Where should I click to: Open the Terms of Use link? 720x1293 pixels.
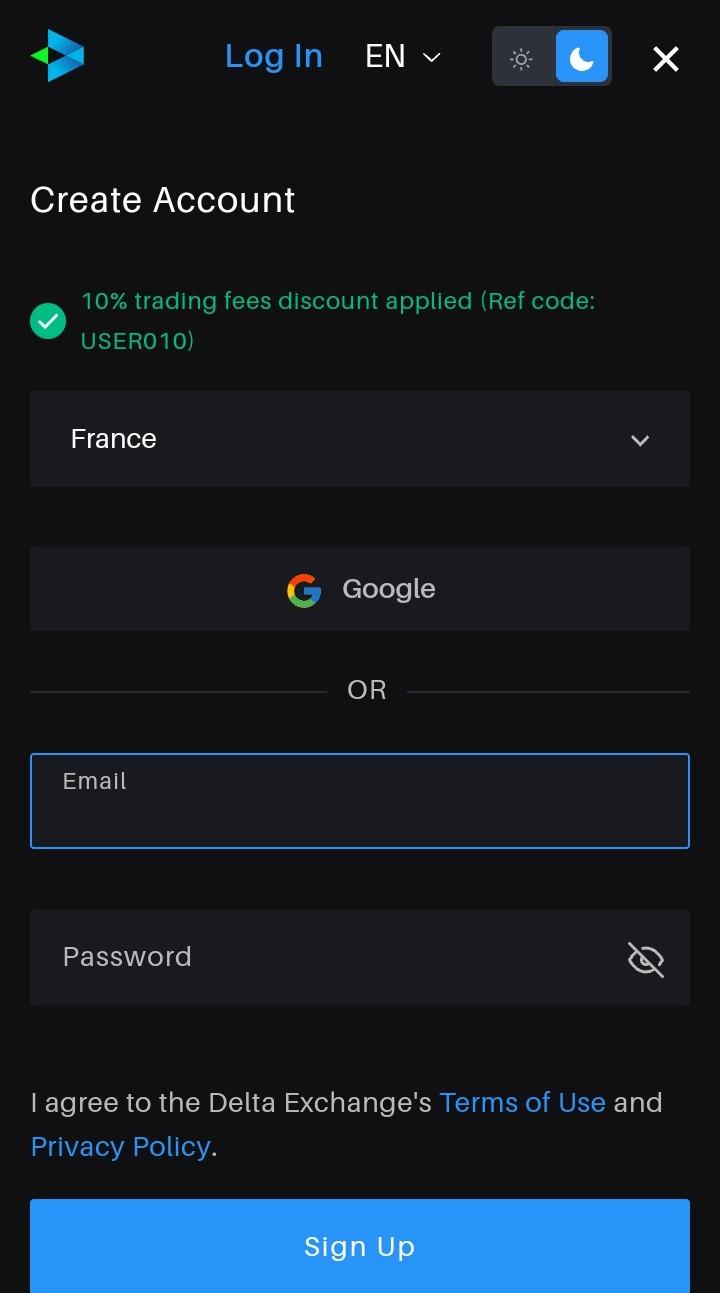[x=522, y=1103]
